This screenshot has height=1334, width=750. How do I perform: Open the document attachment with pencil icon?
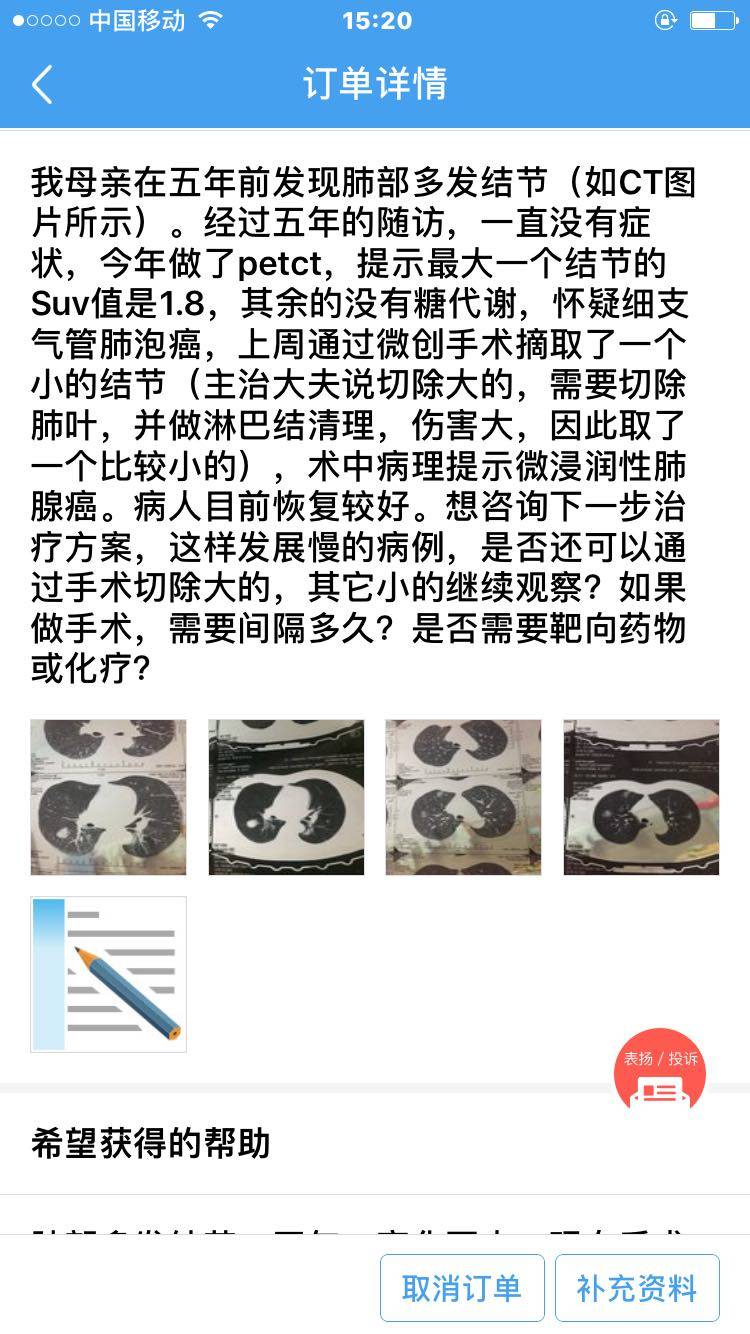(108, 974)
